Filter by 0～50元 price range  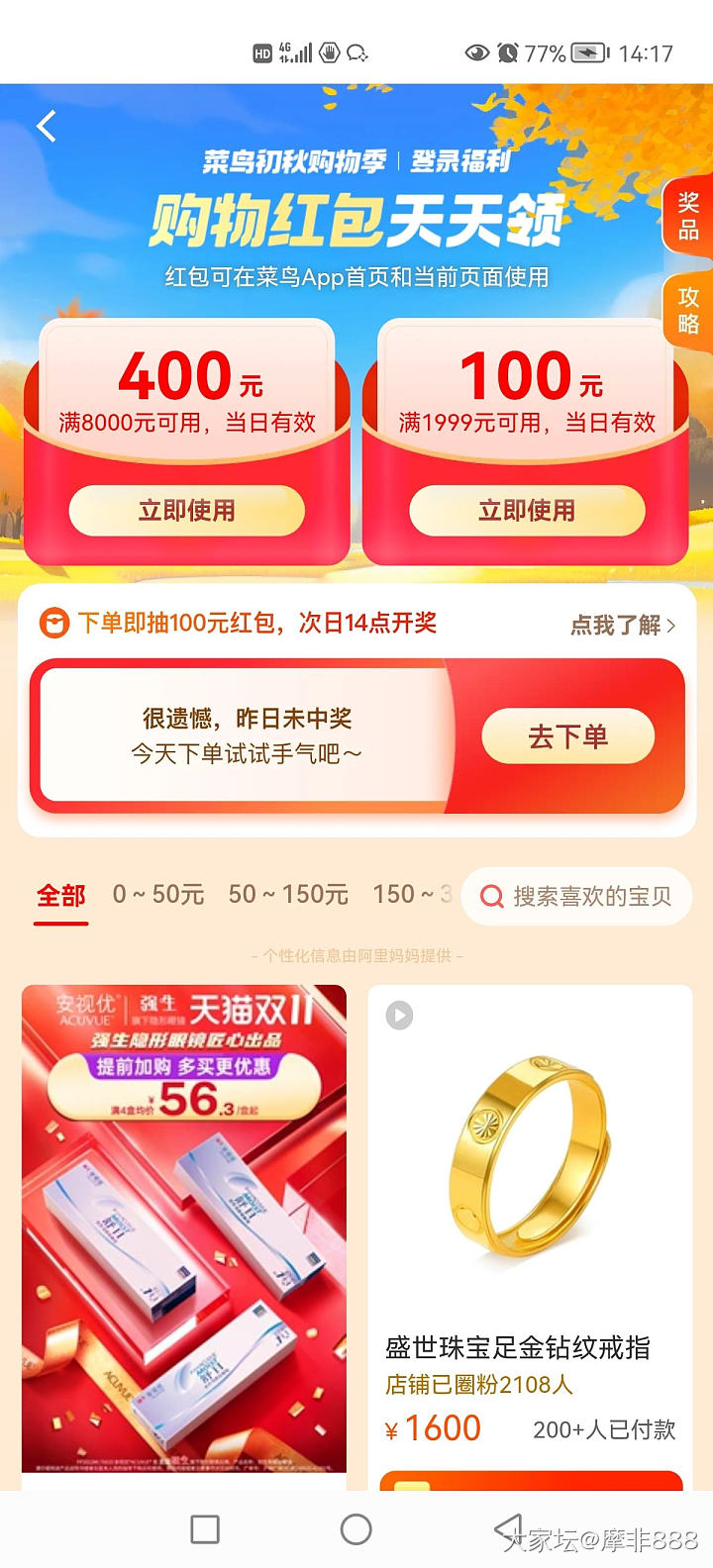pos(158,895)
